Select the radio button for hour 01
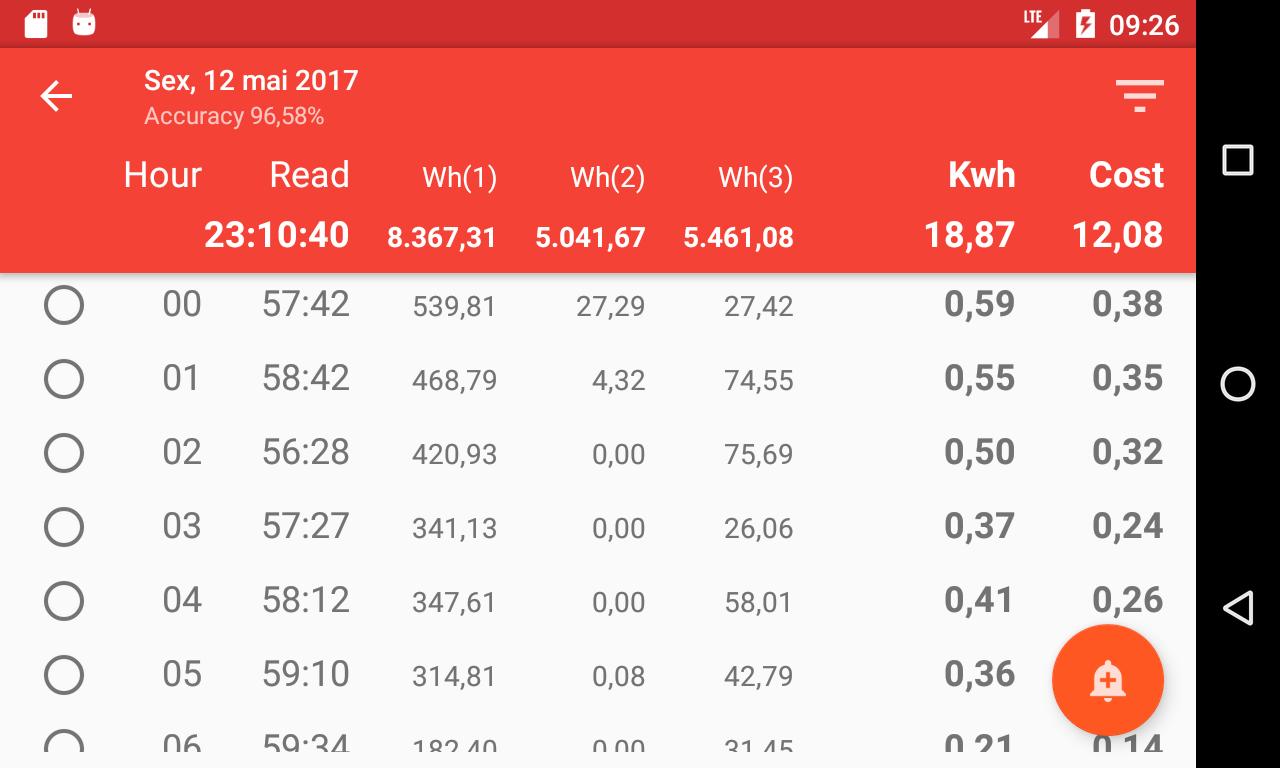Image resolution: width=1280 pixels, height=768 pixels. point(64,379)
